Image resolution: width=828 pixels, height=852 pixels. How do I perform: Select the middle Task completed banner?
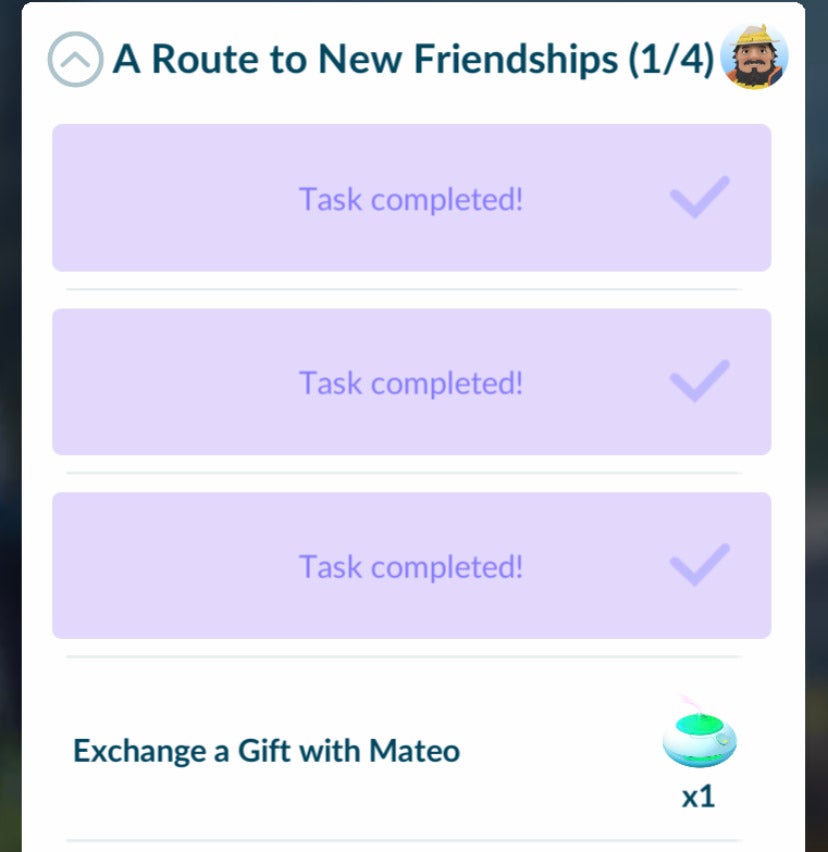pyautogui.click(x=411, y=381)
